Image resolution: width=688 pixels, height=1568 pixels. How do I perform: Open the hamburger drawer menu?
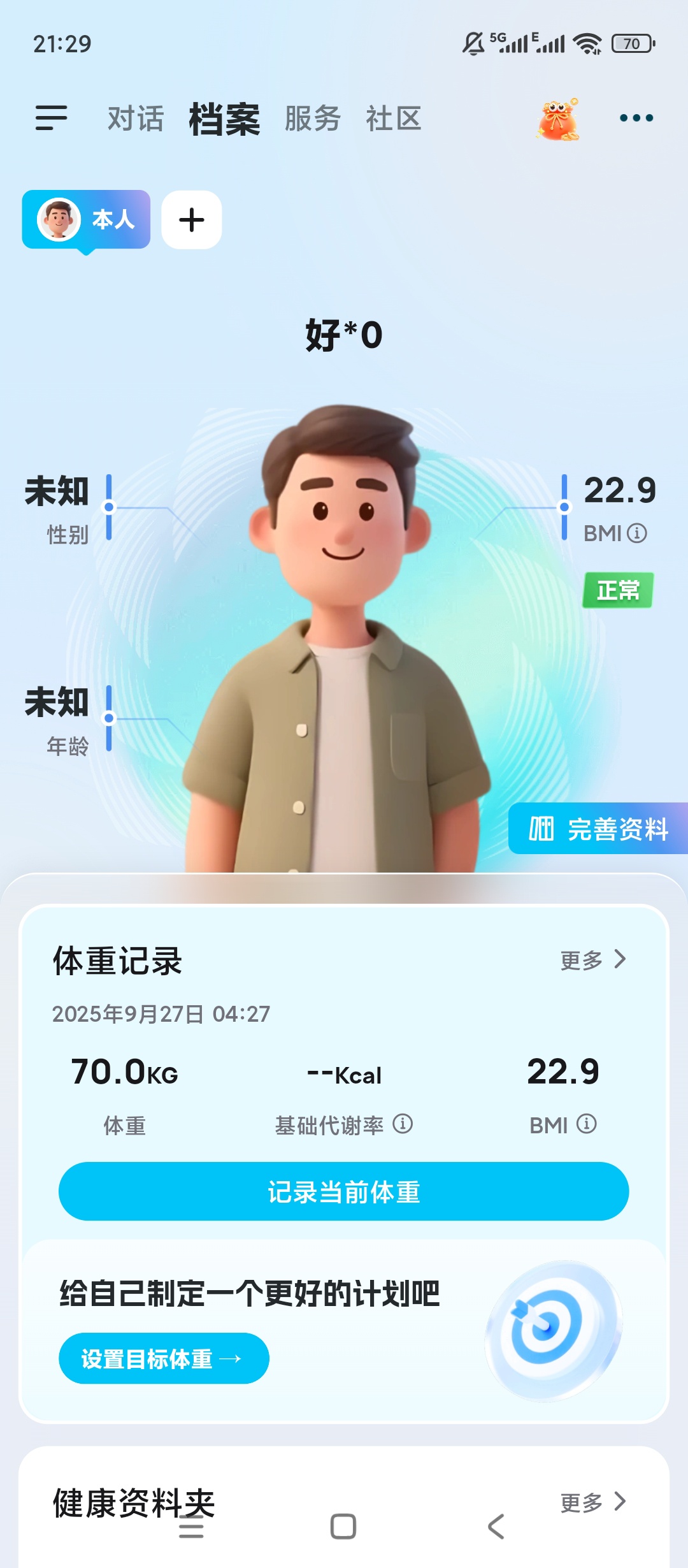[51, 118]
